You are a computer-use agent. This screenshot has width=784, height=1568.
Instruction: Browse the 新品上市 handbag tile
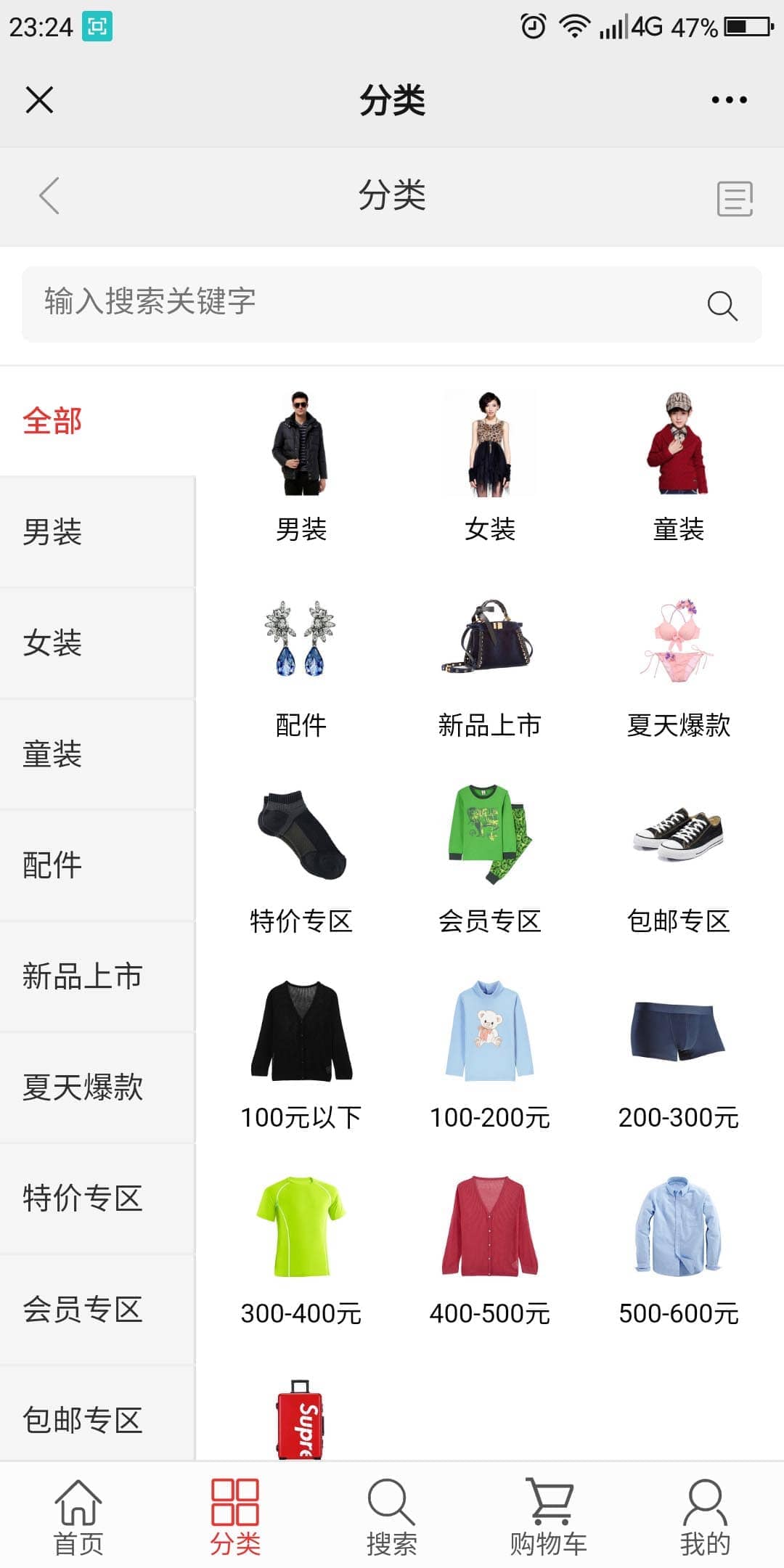tap(490, 664)
